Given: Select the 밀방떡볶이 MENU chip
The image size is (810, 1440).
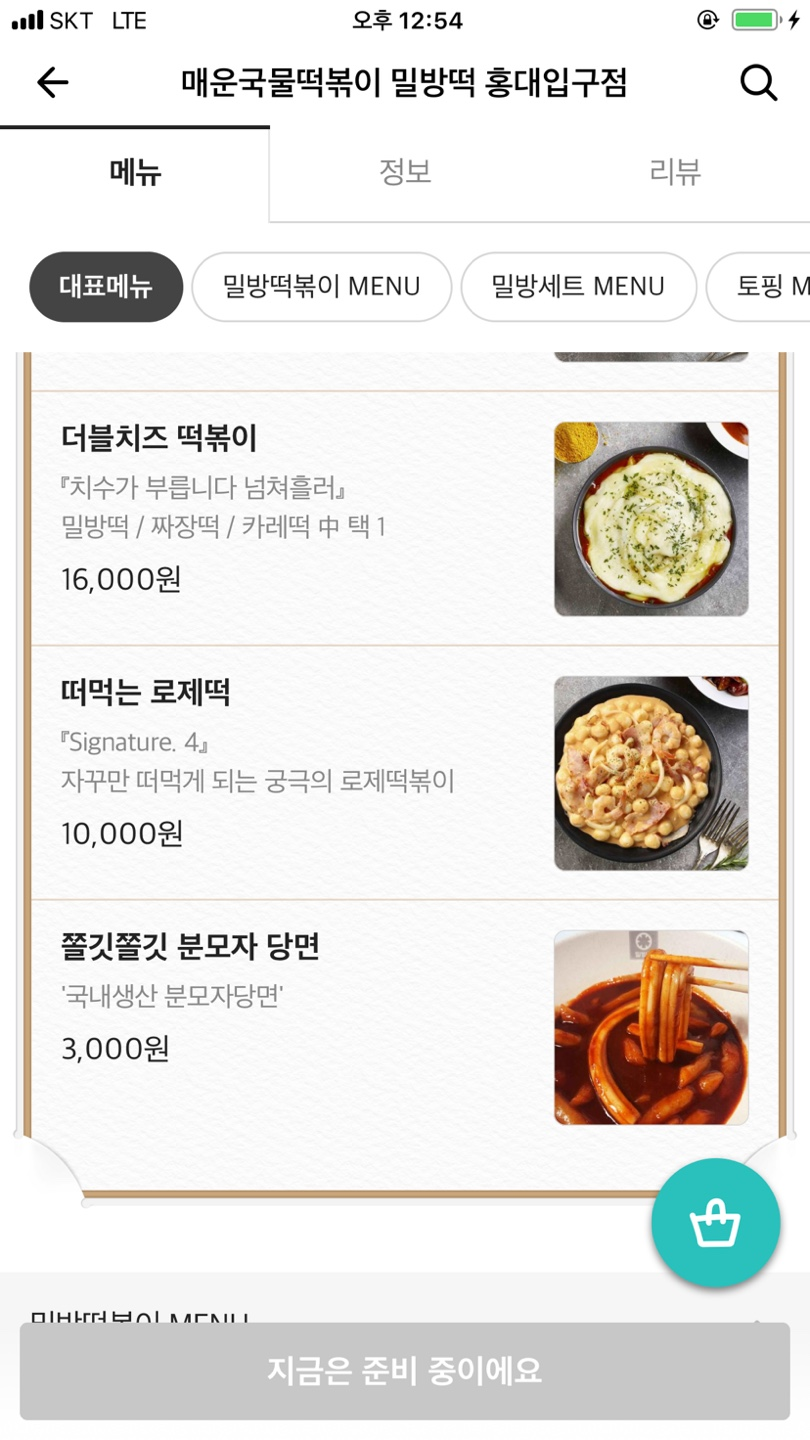Looking at the screenshot, I should click(x=321, y=287).
